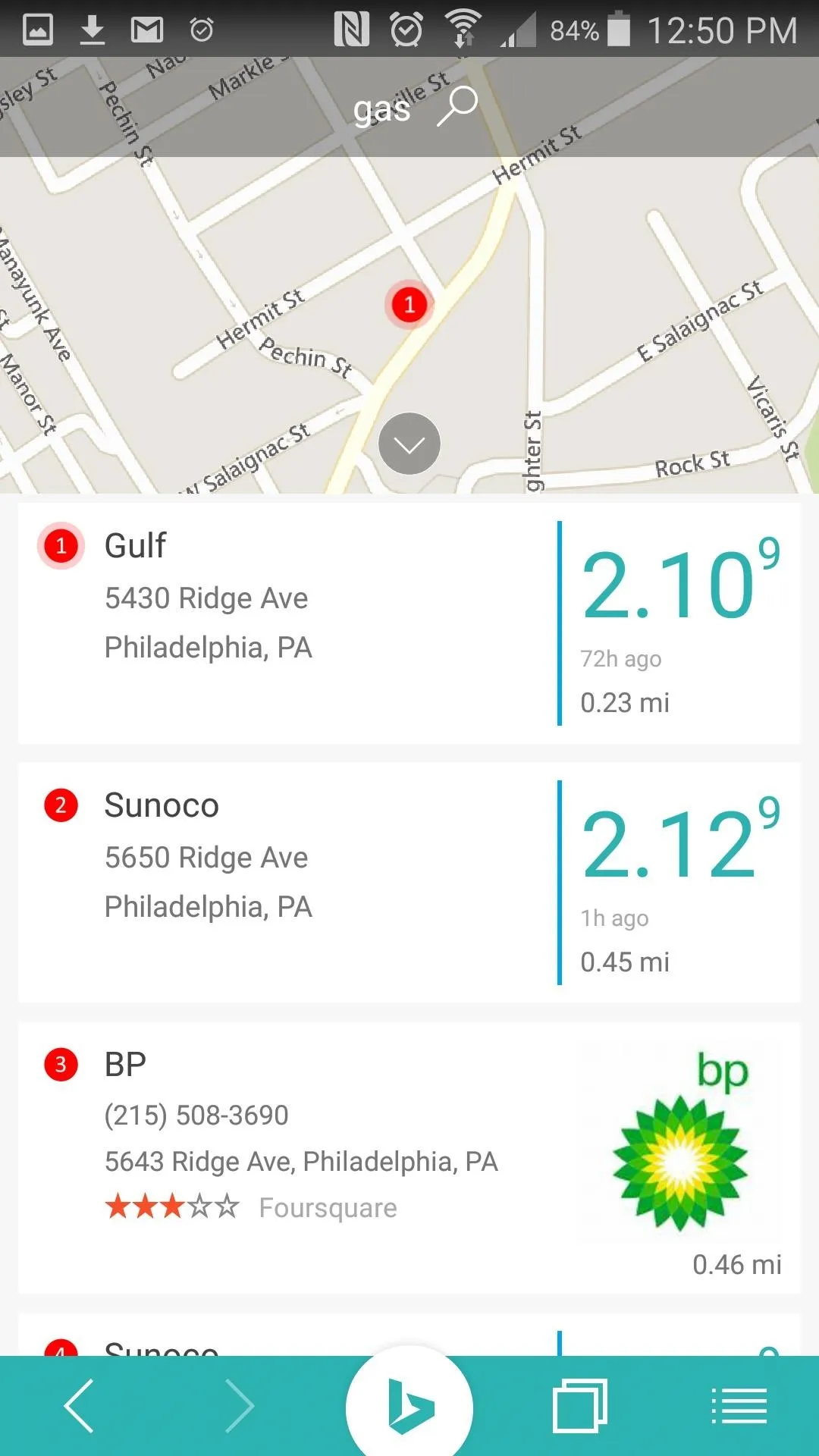Tap the search magnifier next to gas
The image size is (819, 1456).
[457, 106]
